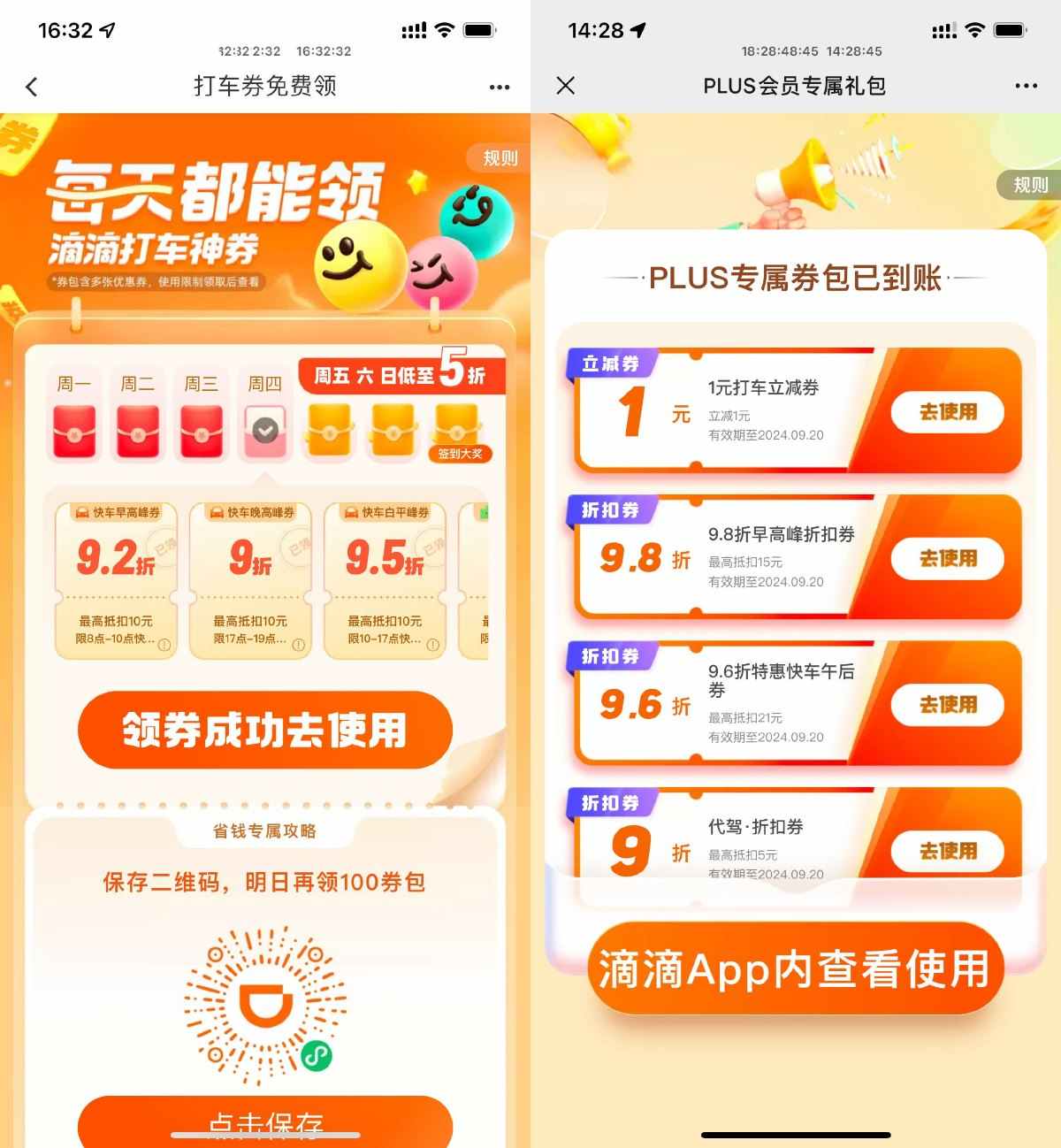Open the 快车早高峰券 9.2折 coupon

click(x=117, y=580)
